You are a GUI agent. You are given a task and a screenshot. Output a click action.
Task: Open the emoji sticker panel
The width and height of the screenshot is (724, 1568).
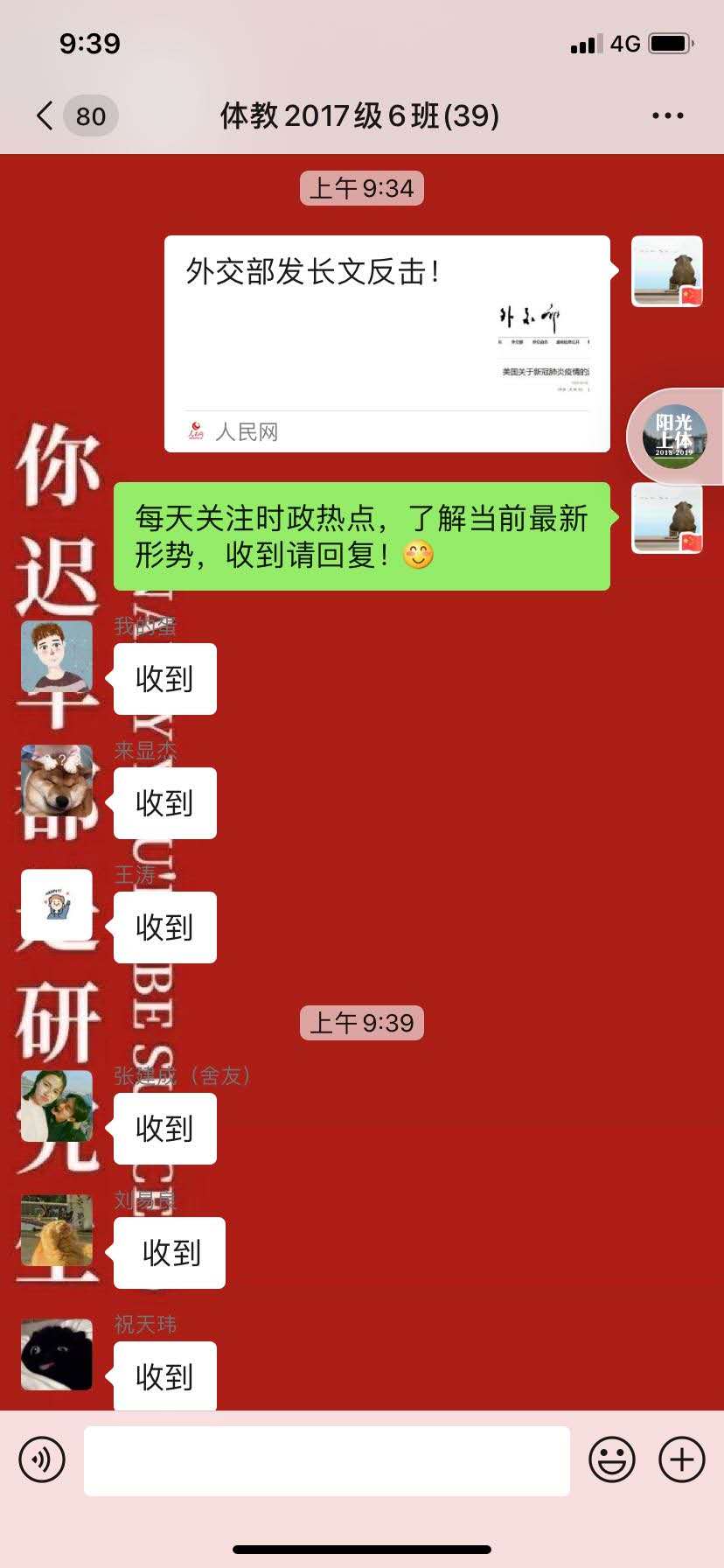click(611, 1459)
